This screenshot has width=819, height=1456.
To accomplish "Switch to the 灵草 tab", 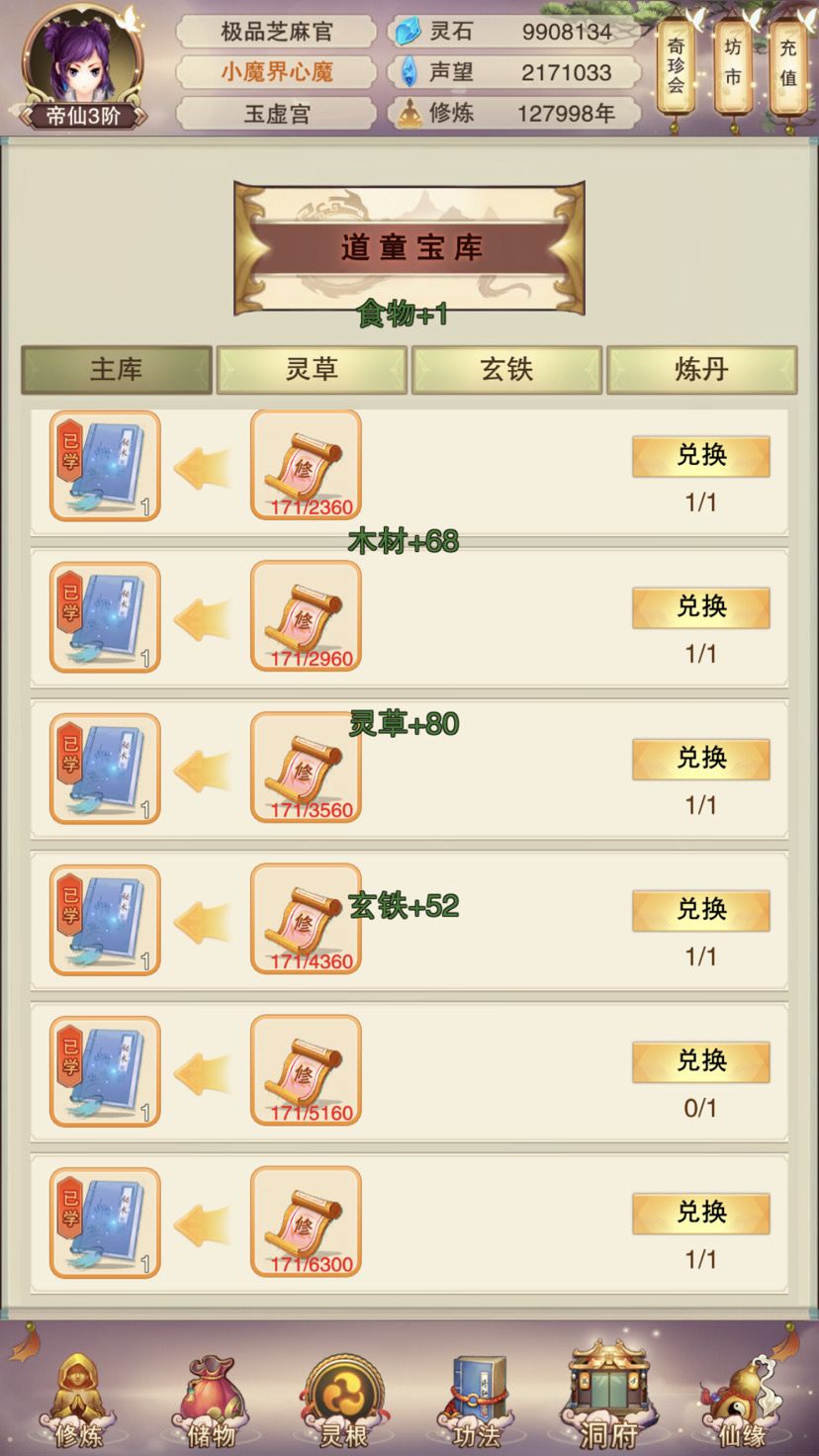I will 312,370.
